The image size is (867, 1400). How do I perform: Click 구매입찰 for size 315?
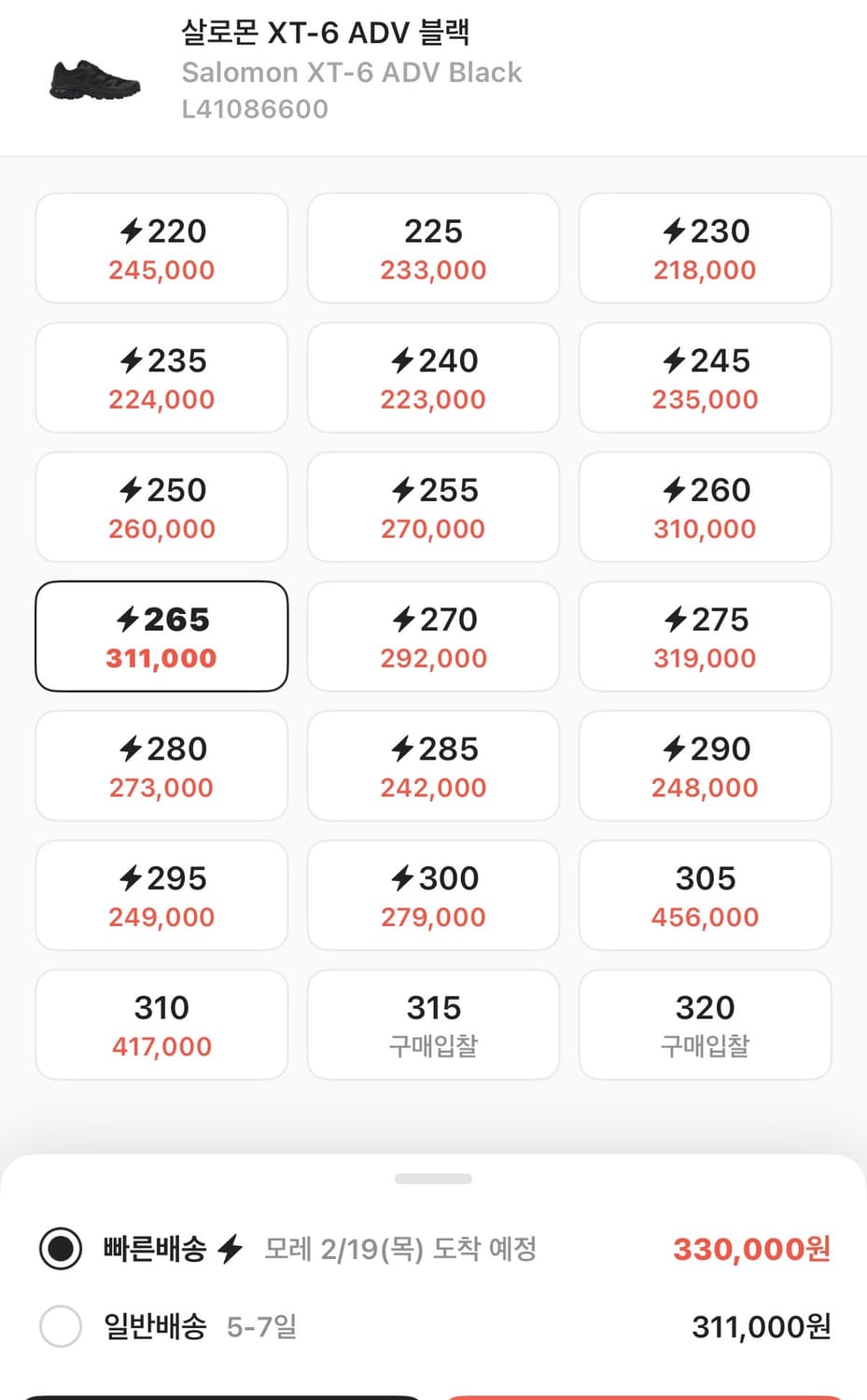click(x=432, y=1024)
